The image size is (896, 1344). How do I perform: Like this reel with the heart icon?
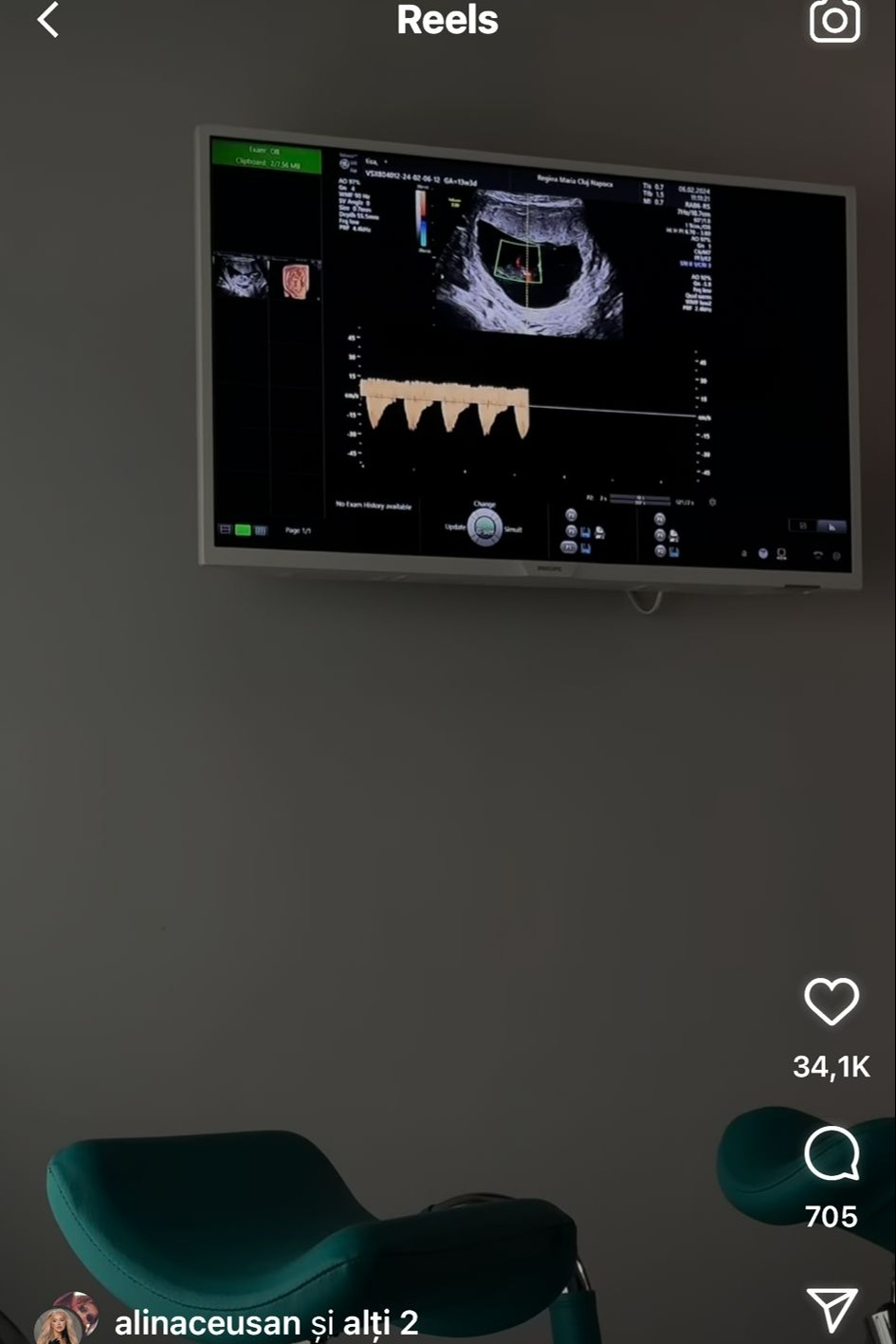[832, 1002]
